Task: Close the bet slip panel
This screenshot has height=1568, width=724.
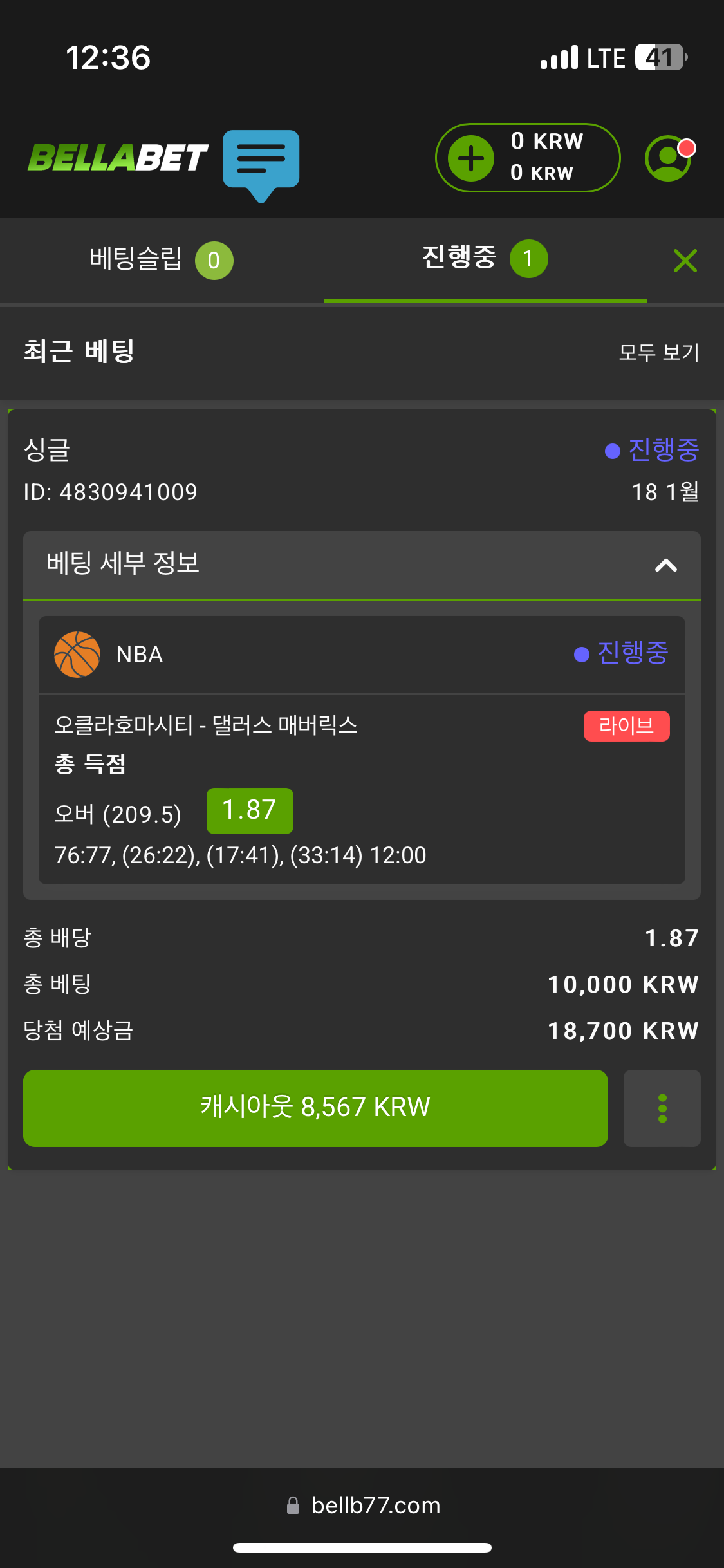Action: (x=685, y=261)
